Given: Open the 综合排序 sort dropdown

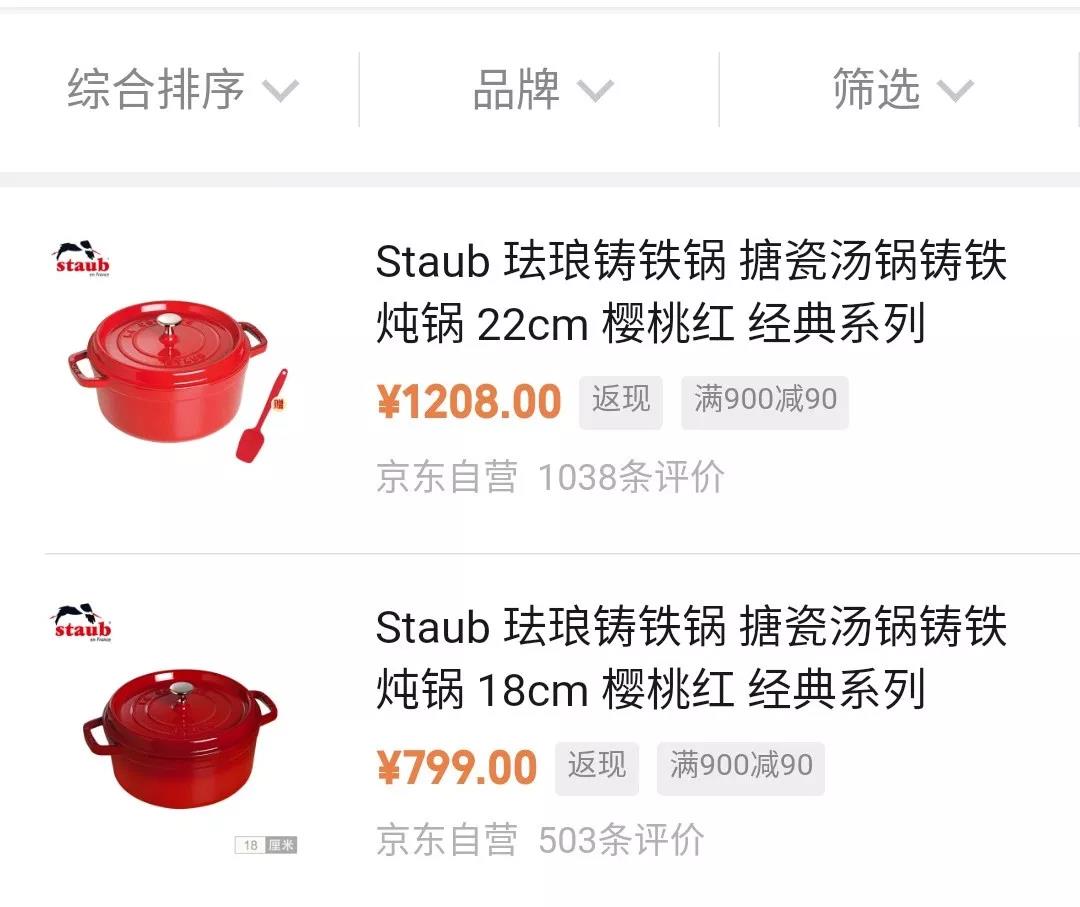Looking at the screenshot, I should [182, 90].
